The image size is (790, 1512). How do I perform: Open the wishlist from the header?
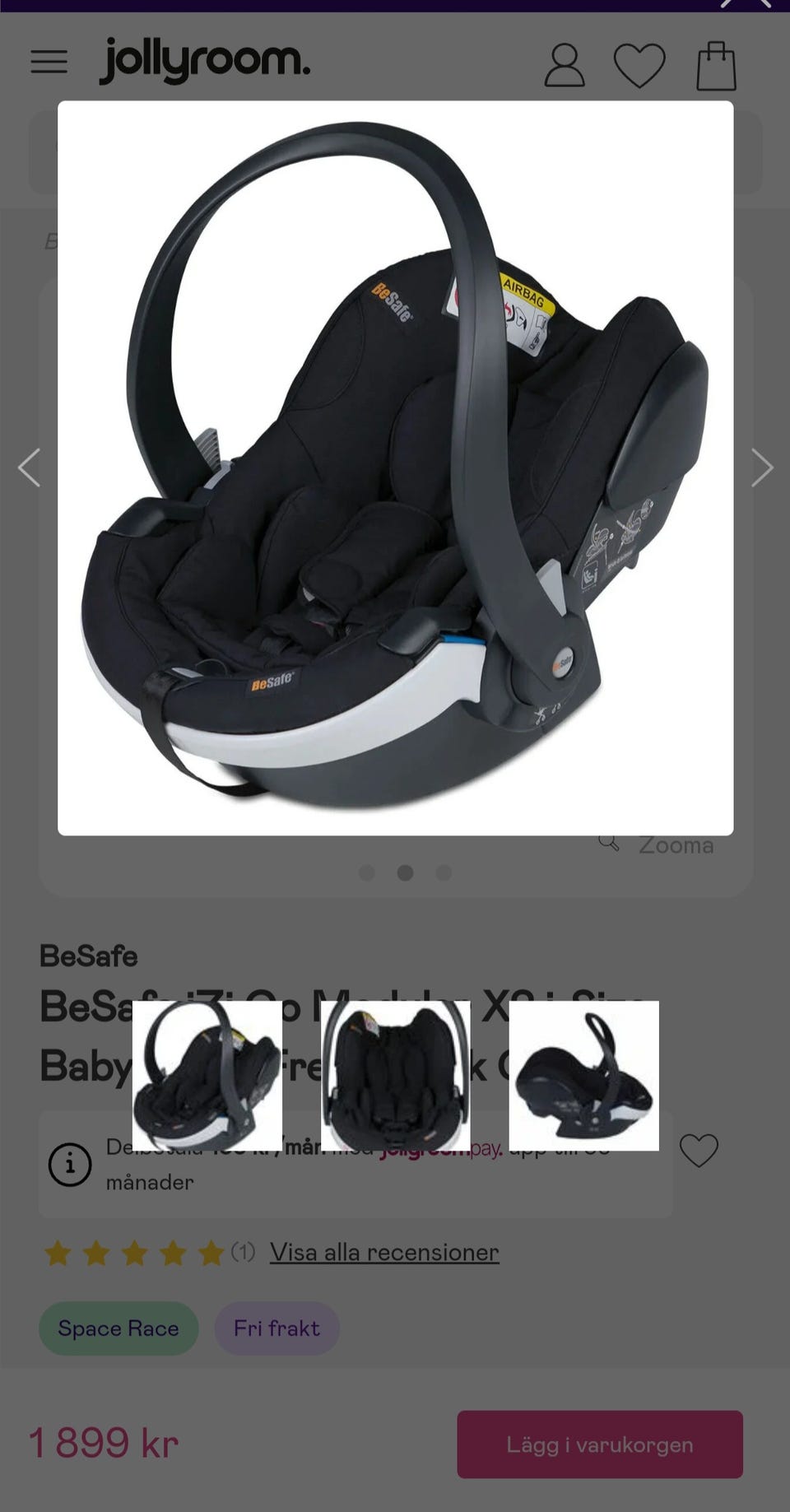coord(639,65)
